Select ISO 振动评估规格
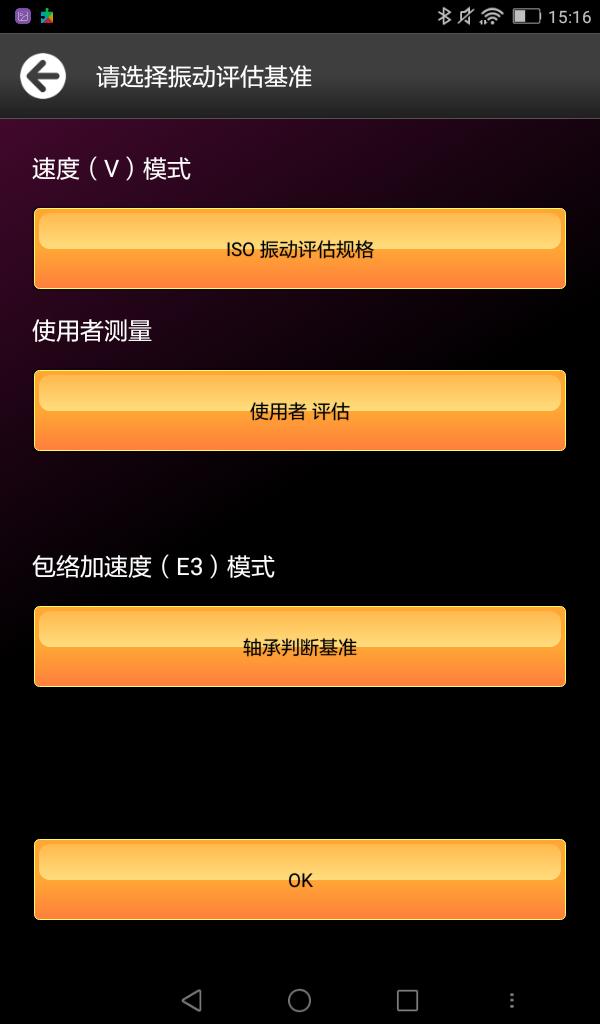 pos(300,249)
